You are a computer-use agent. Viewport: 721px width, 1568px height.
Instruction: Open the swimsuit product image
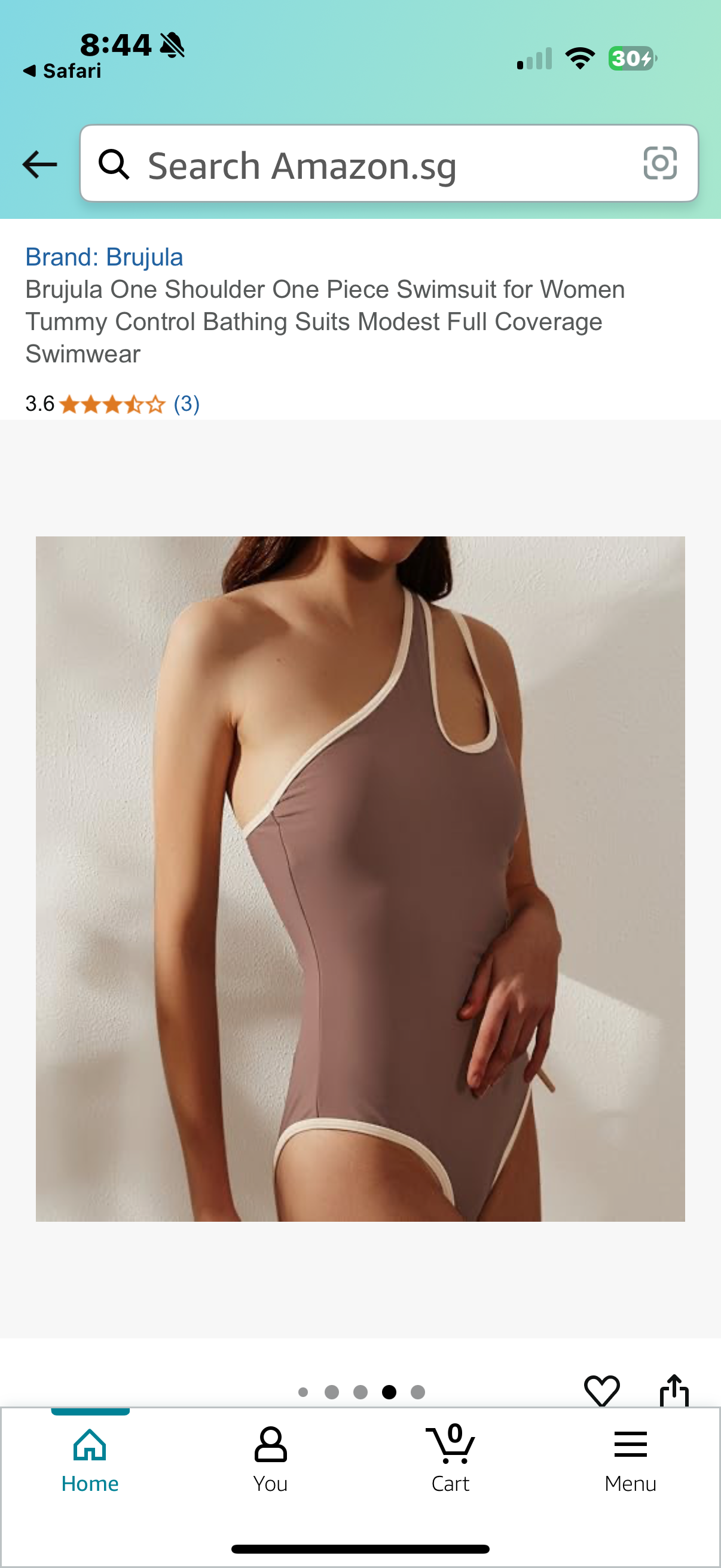pos(360,878)
